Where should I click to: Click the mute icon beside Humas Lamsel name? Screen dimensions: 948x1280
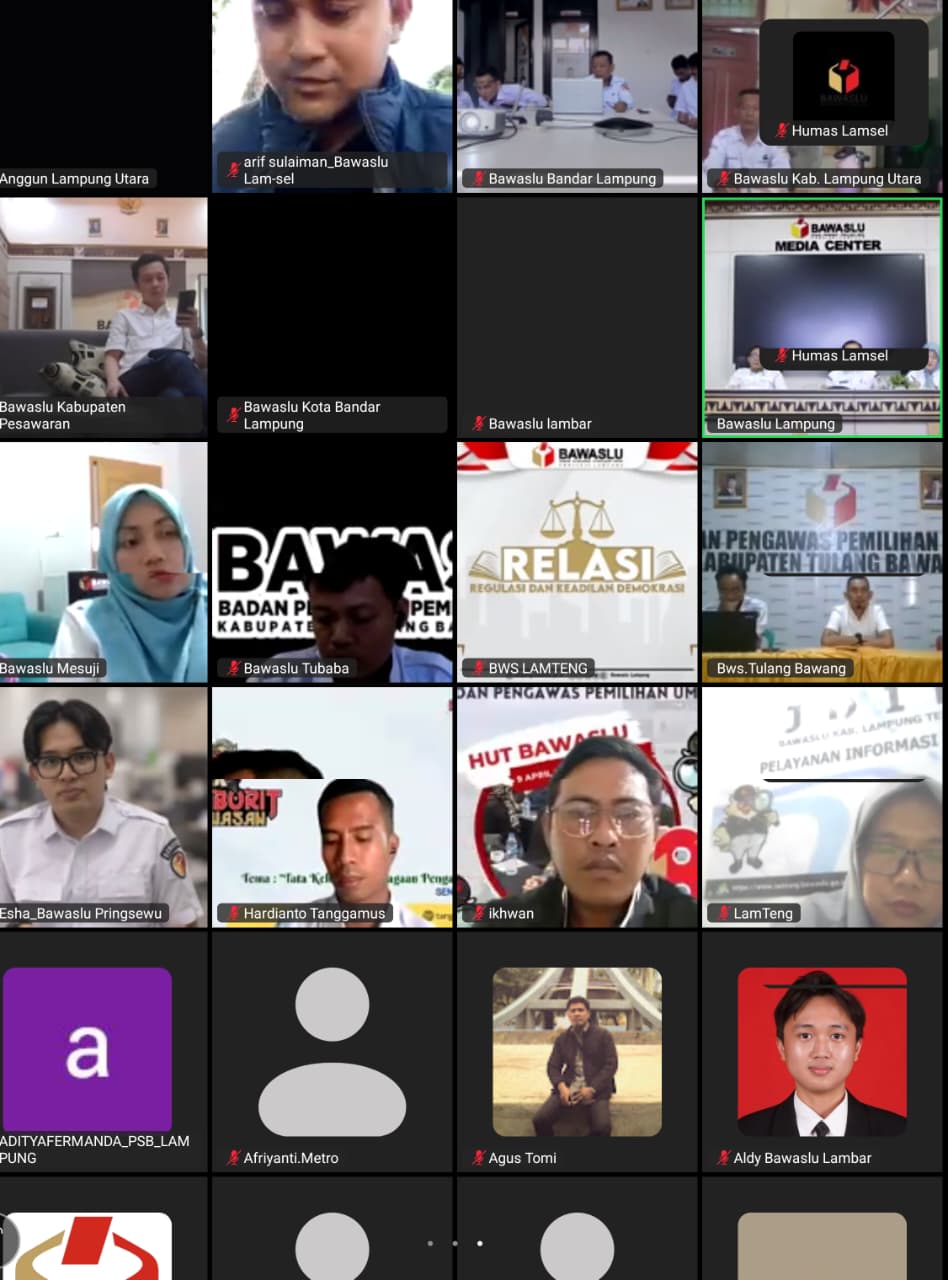tap(780, 130)
